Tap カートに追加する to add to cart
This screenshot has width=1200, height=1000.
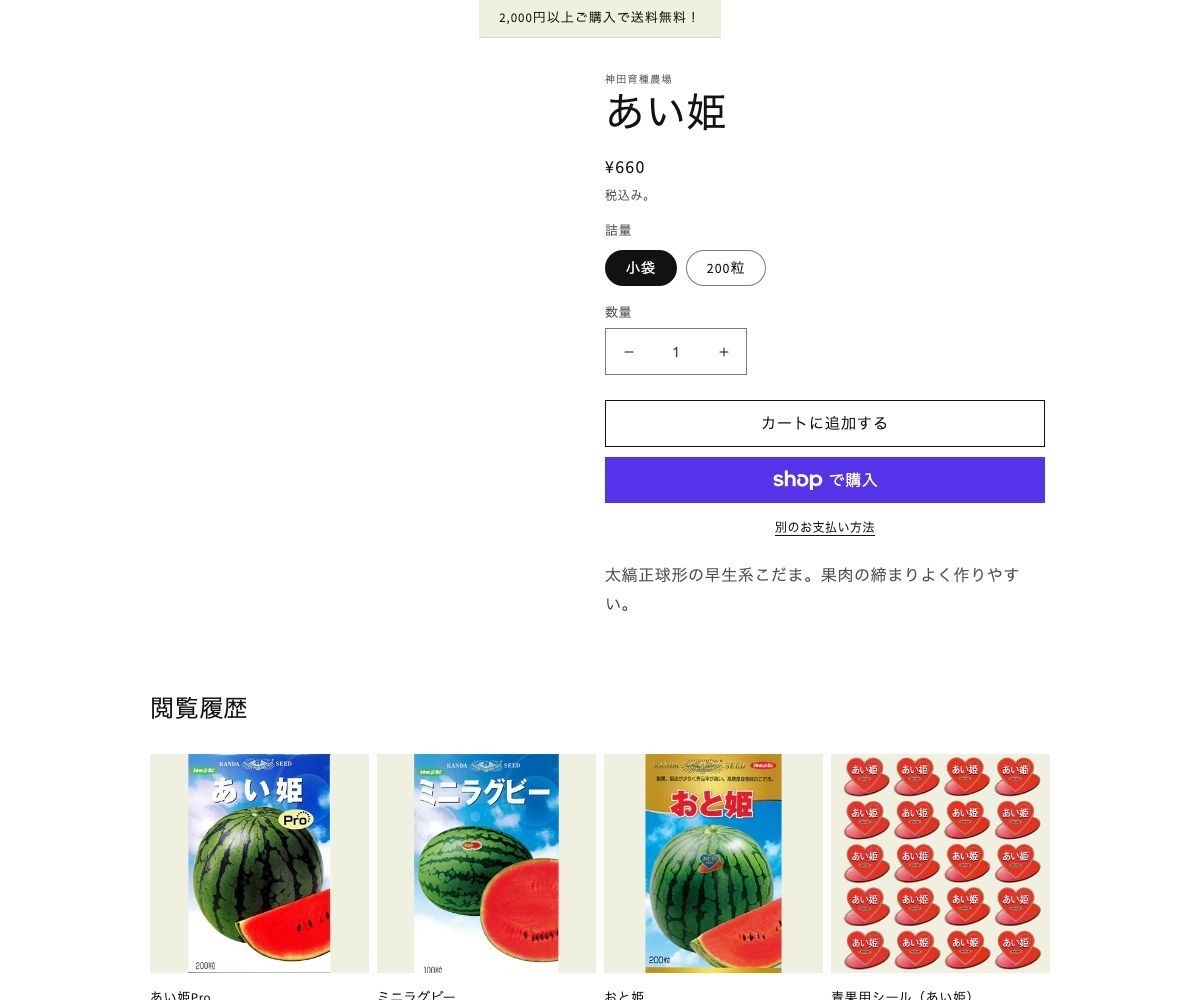(824, 423)
